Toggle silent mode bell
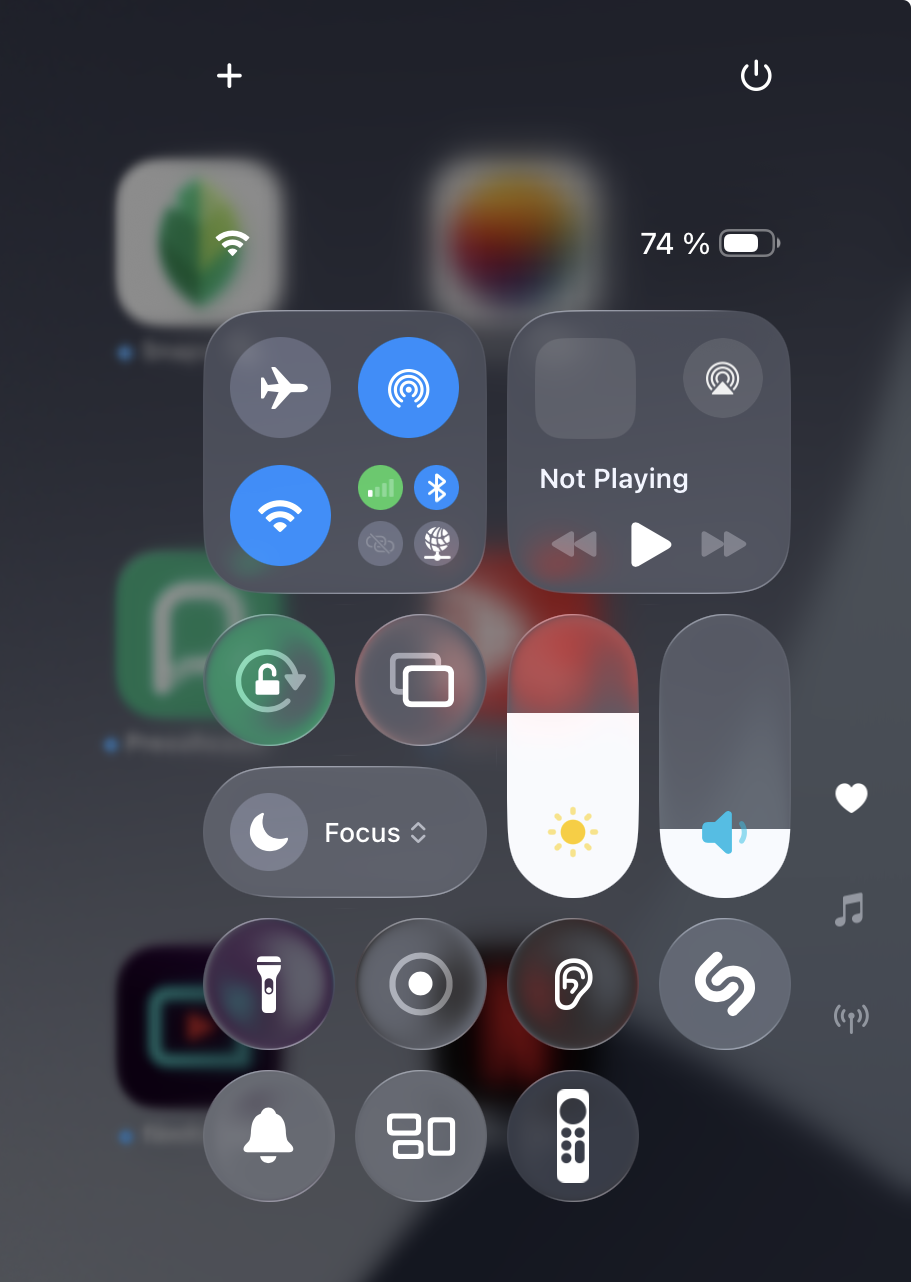This screenshot has height=1282, width=911. coord(269,1136)
